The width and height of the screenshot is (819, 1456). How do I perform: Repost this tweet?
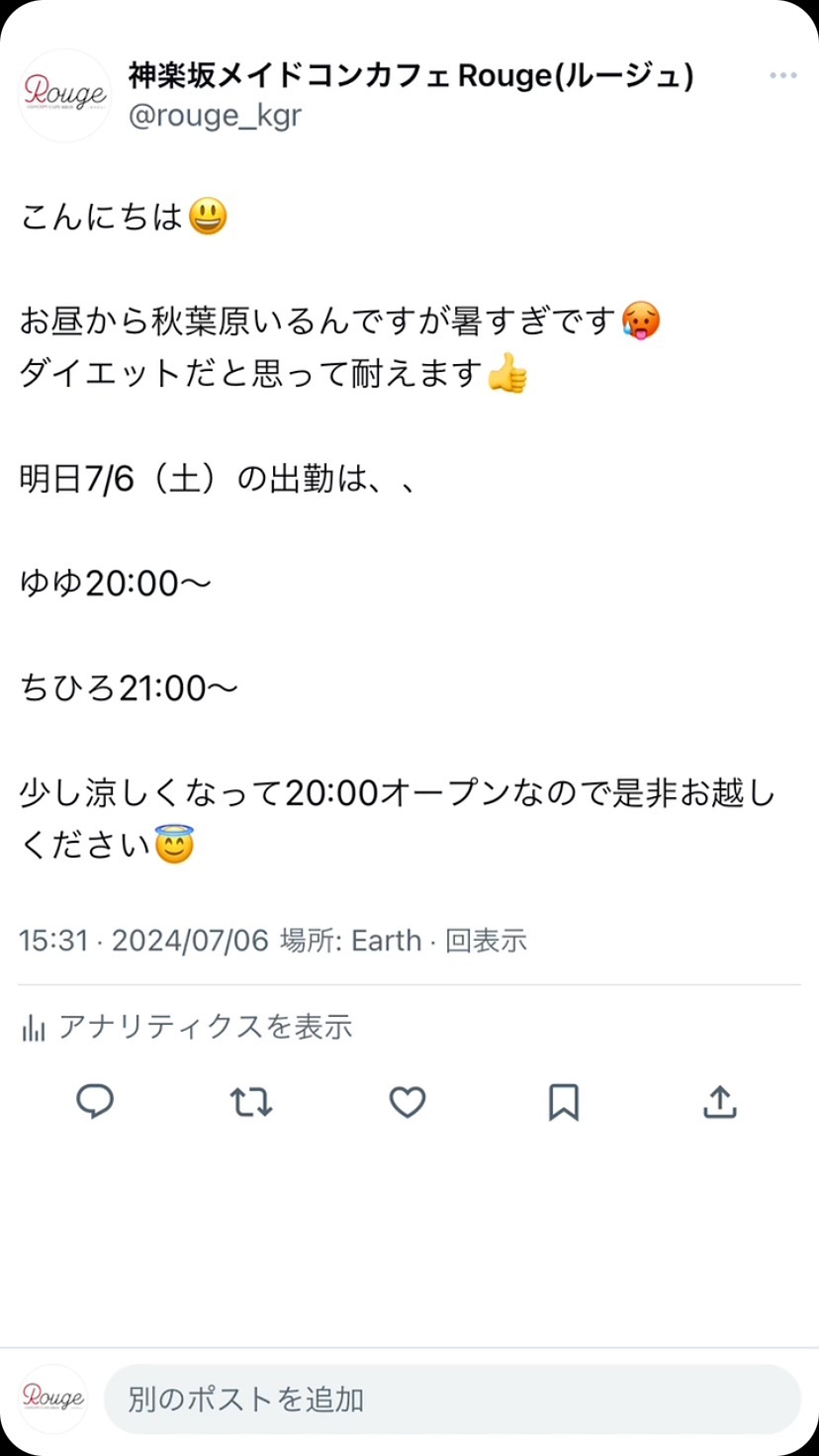[251, 1101]
